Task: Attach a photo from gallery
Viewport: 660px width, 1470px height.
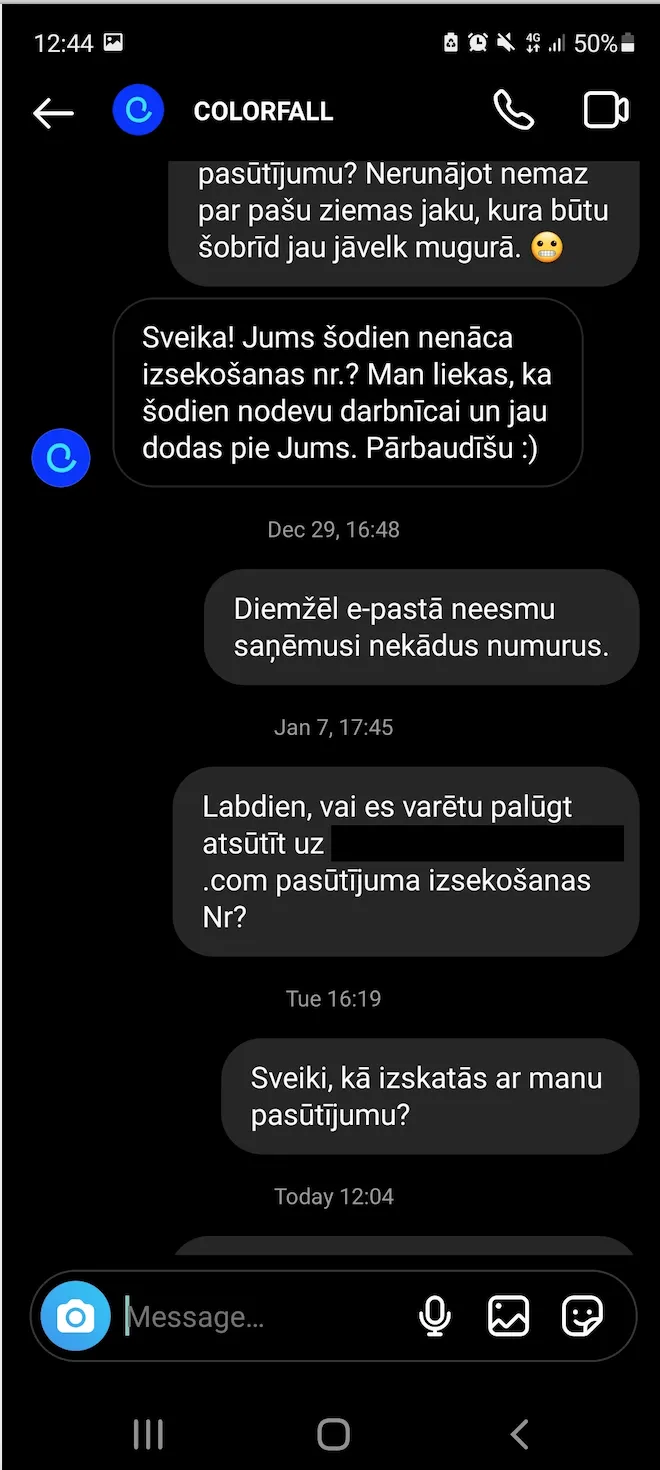Action: 508,1317
